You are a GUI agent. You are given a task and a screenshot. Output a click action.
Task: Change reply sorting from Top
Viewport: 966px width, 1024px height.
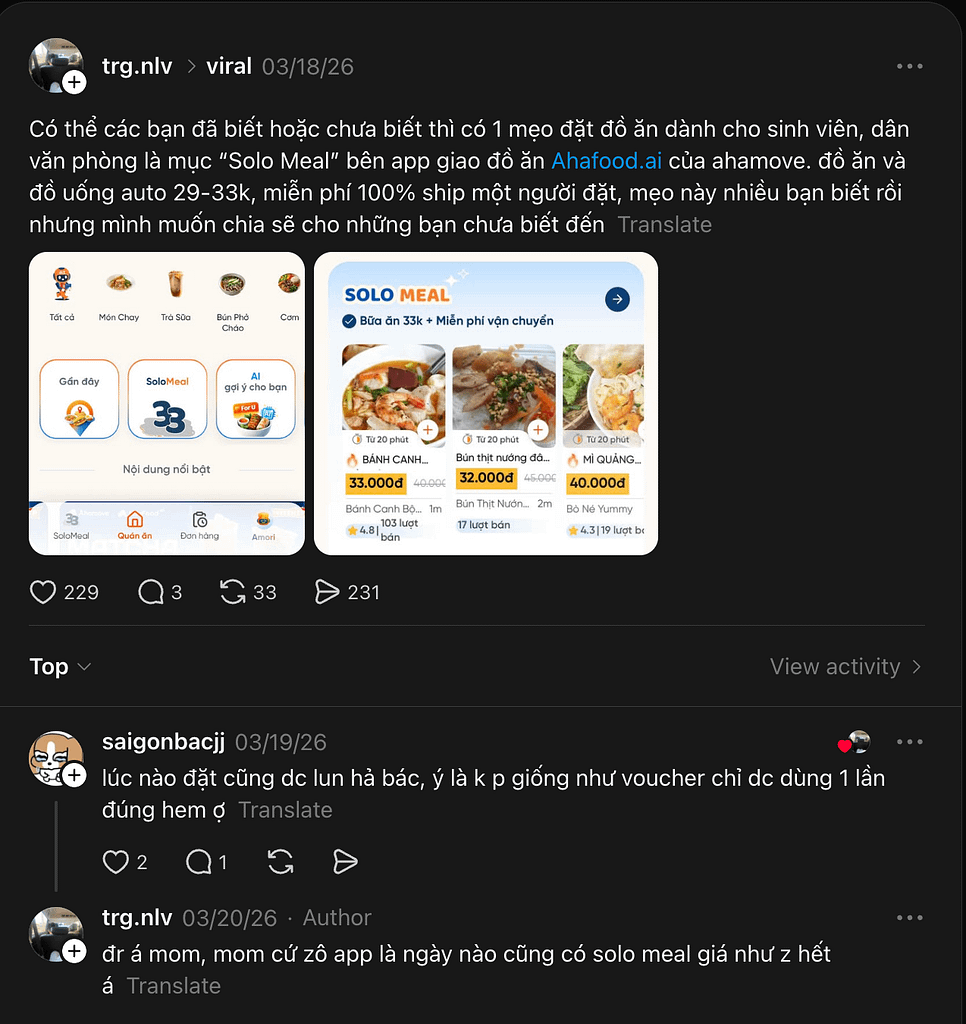60,666
